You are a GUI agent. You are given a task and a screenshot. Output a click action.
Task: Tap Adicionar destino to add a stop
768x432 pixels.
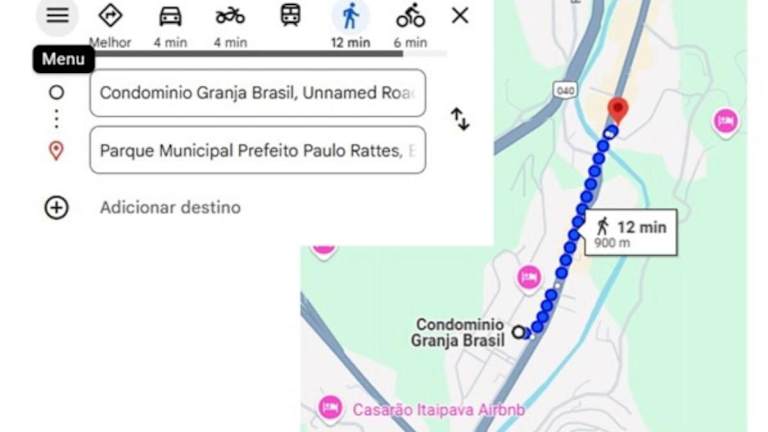point(170,208)
